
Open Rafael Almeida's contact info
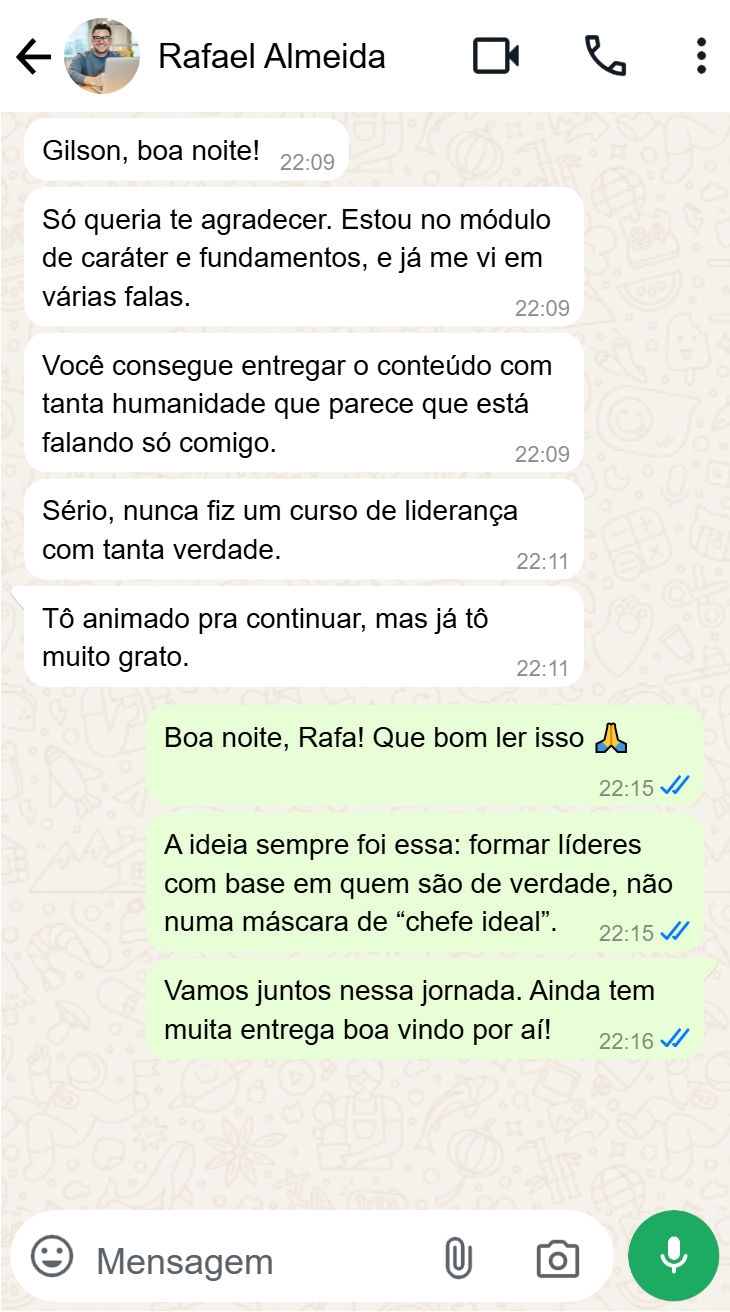pyautogui.click(x=271, y=57)
